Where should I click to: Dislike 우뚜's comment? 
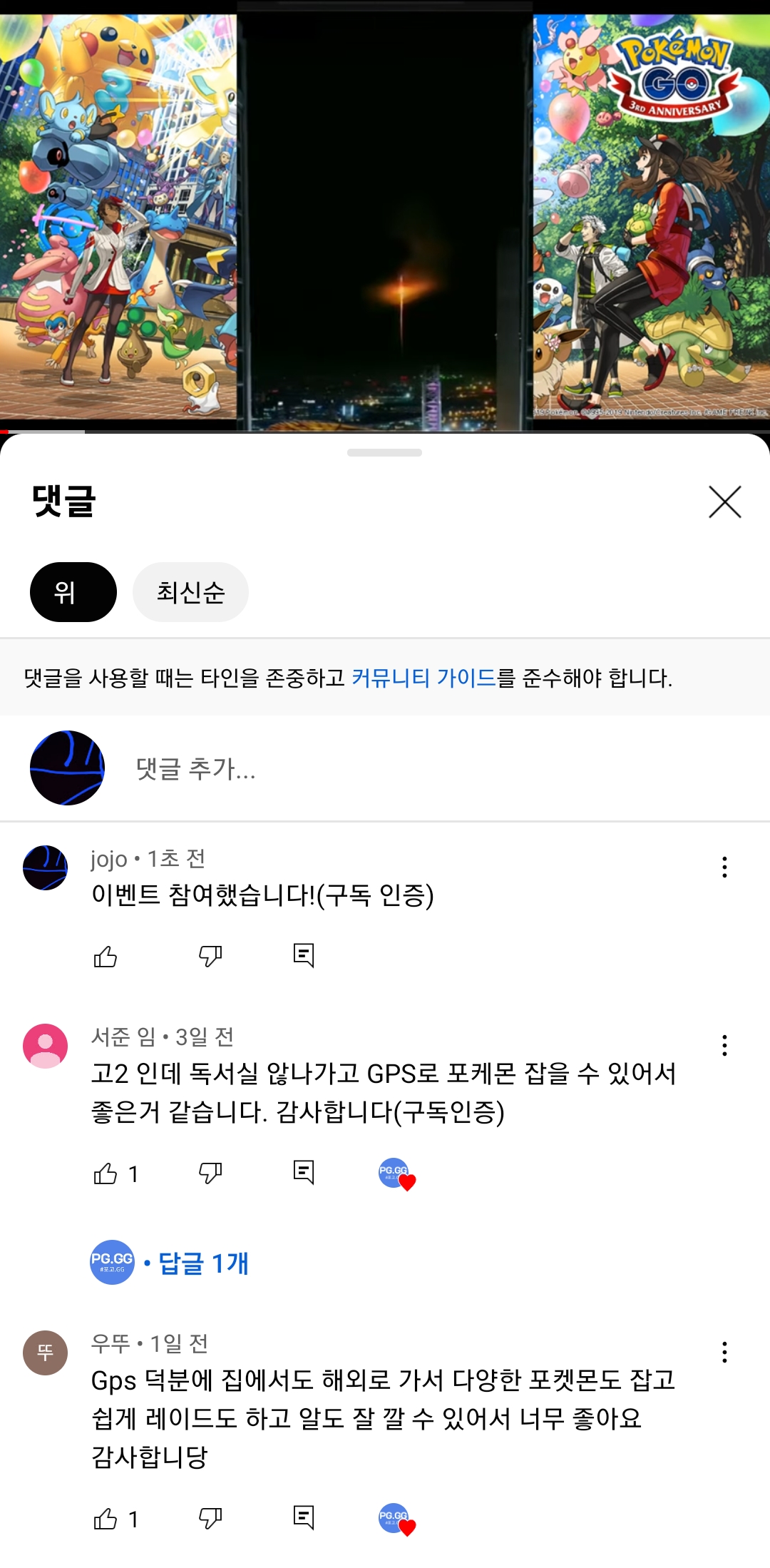[x=210, y=1519]
